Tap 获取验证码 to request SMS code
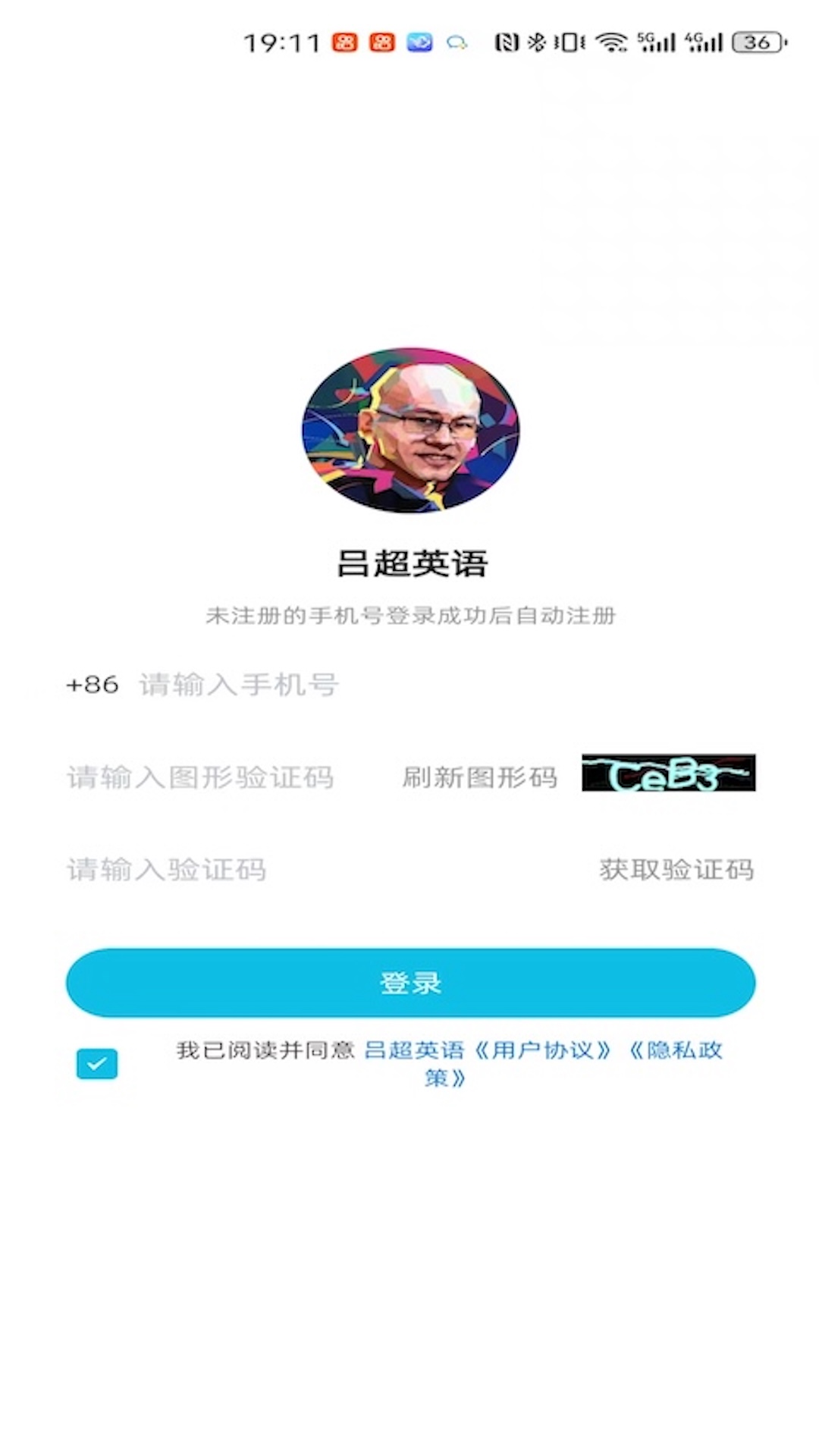This screenshot has width=819, height=1456. tap(675, 871)
